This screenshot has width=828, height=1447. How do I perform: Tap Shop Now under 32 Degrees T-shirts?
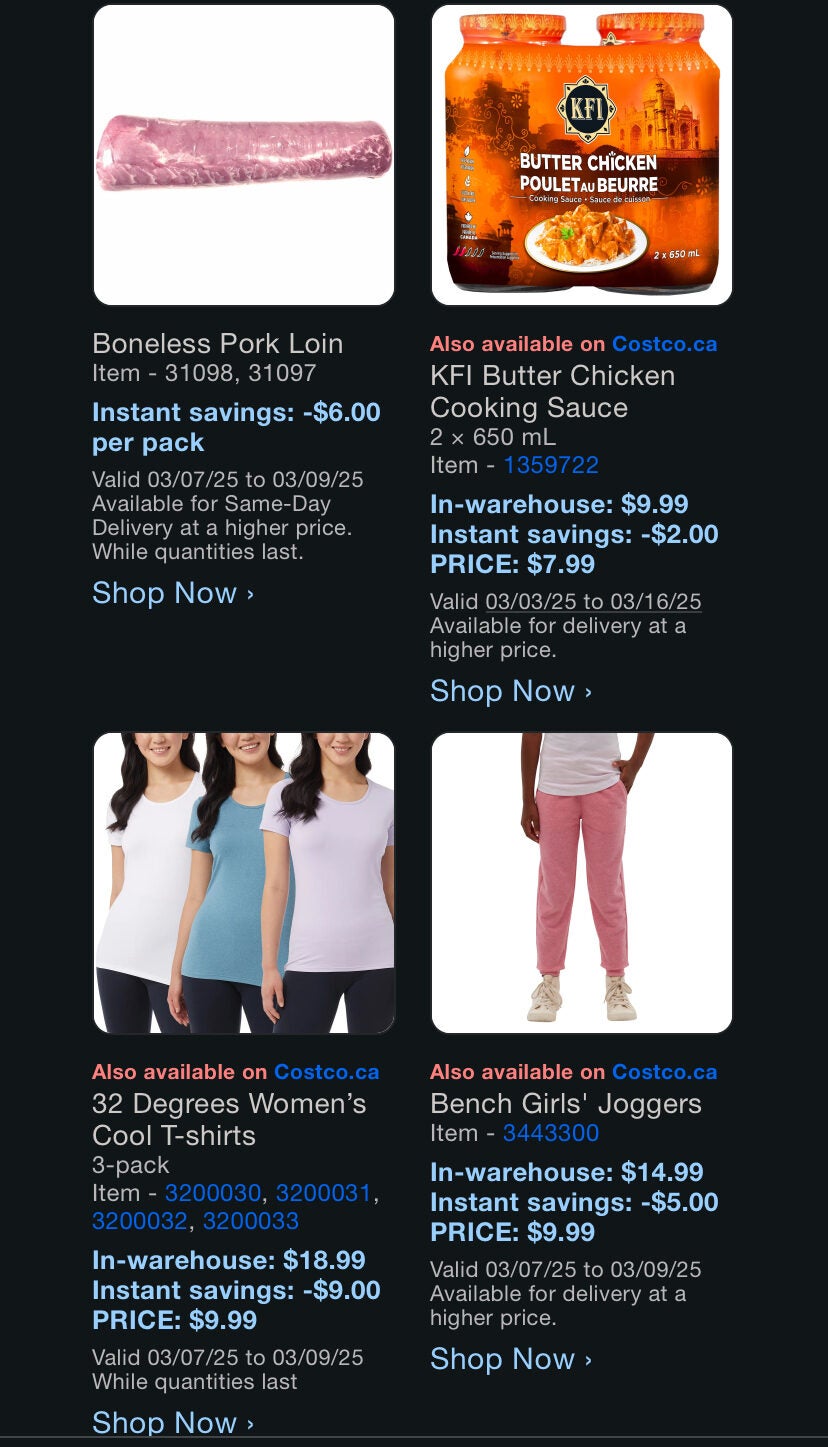[x=173, y=1422]
